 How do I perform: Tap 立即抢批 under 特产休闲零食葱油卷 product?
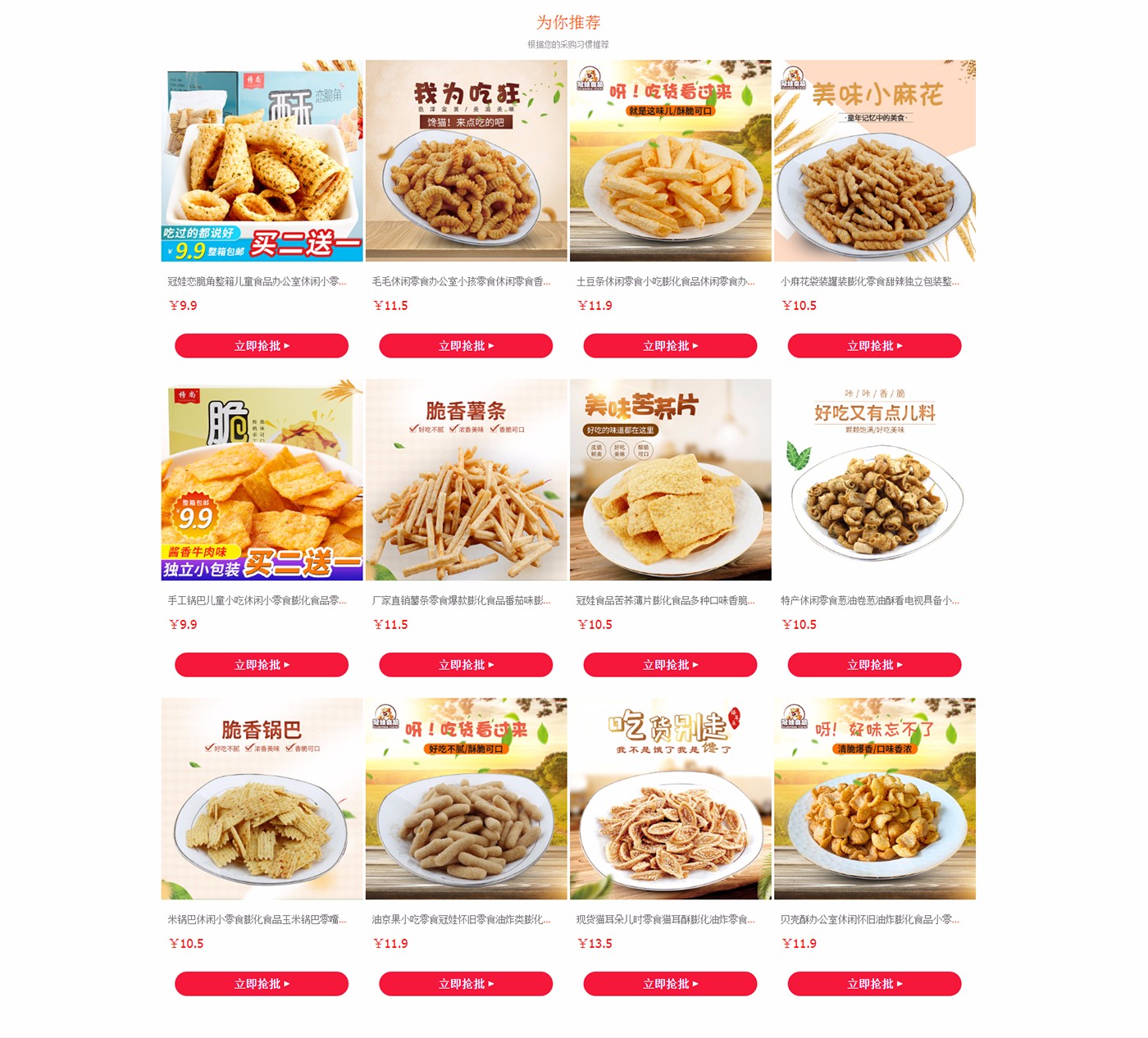[874, 665]
